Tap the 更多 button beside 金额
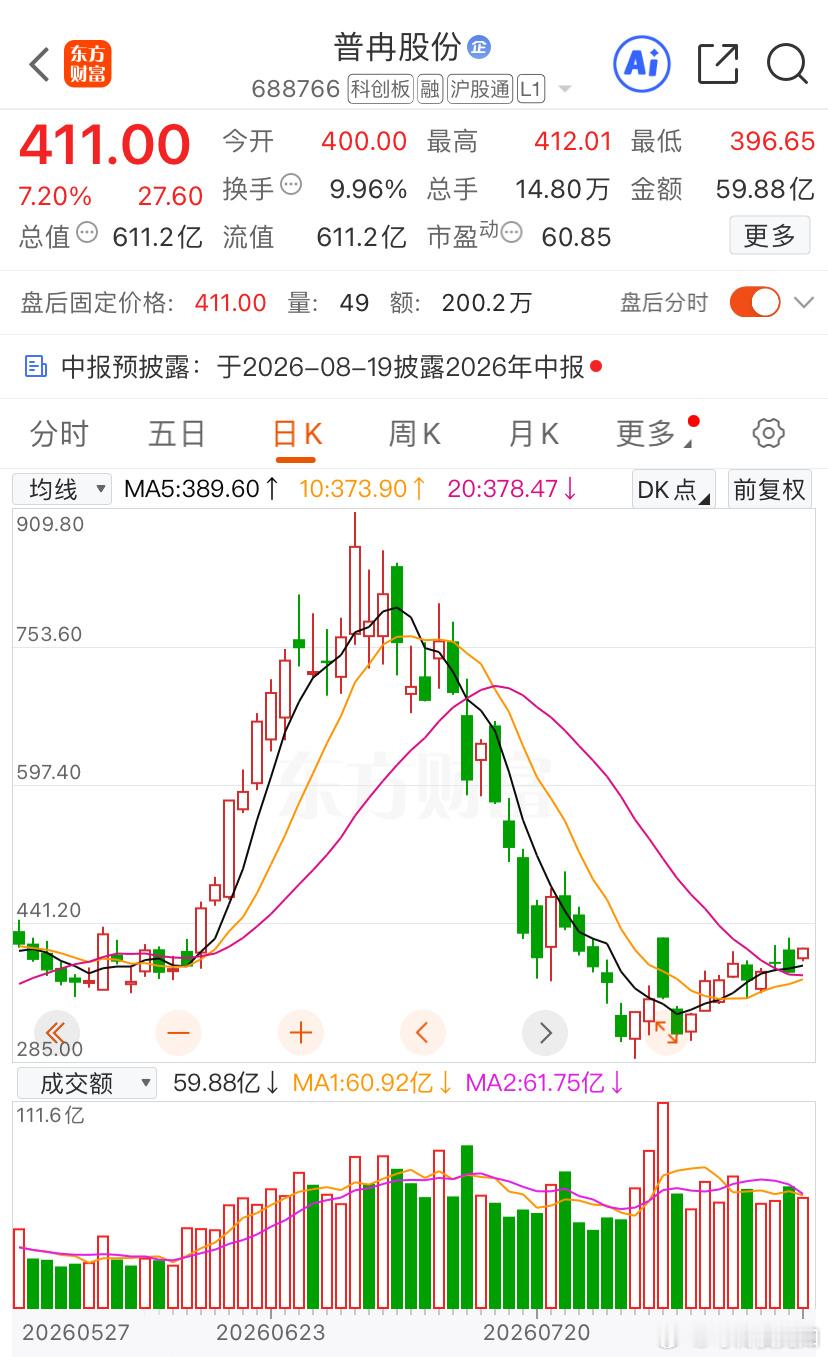Screen dimensions: 828x1357 click(769, 236)
